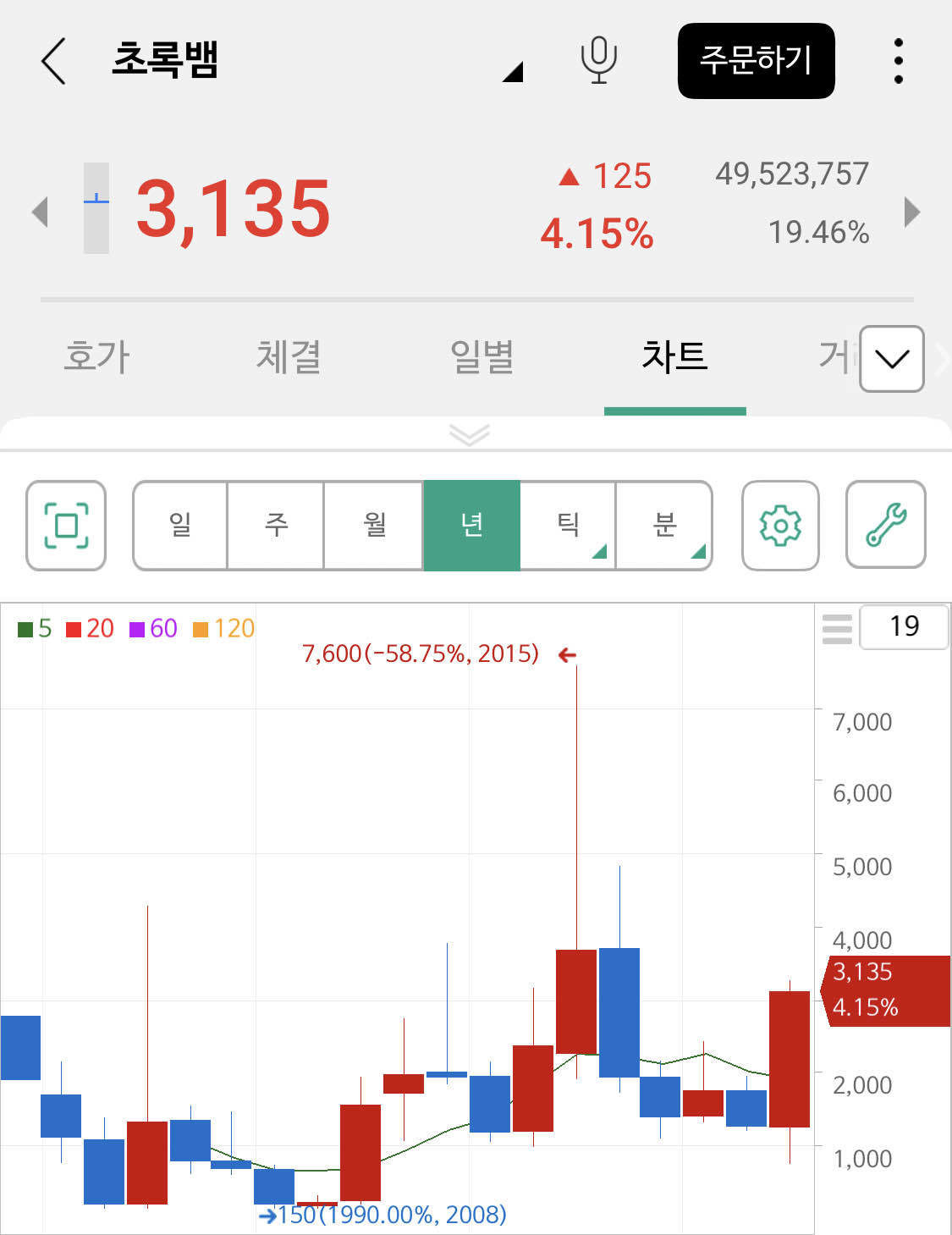
Task: Open the chart tools wrench icon
Action: 886,525
